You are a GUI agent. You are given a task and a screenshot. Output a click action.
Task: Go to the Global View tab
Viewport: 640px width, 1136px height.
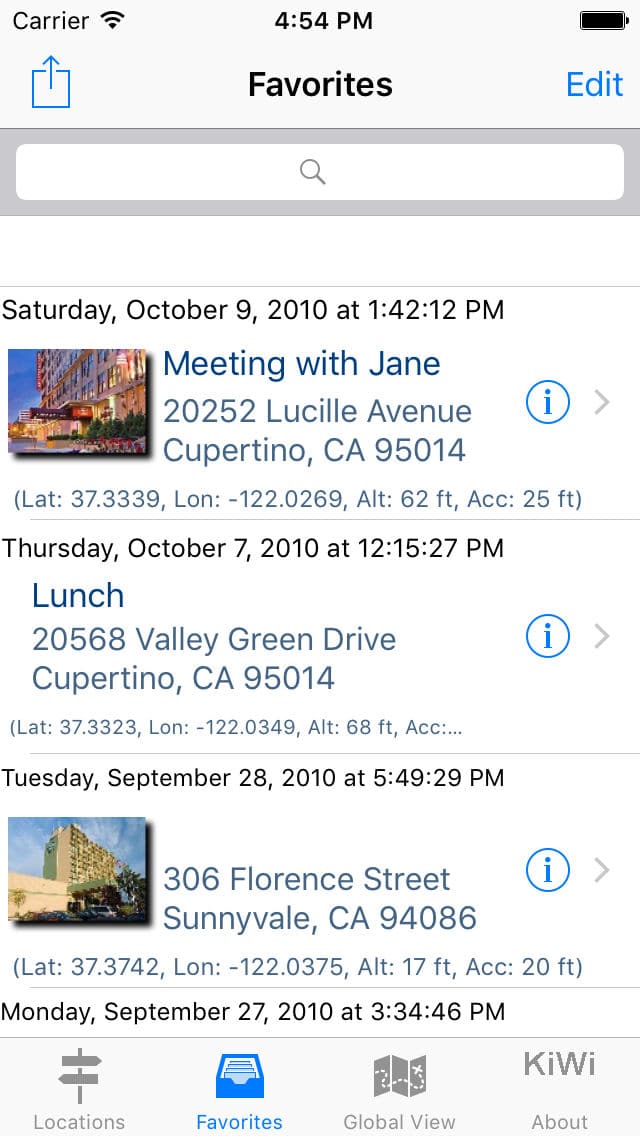[x=399, y=1087]
